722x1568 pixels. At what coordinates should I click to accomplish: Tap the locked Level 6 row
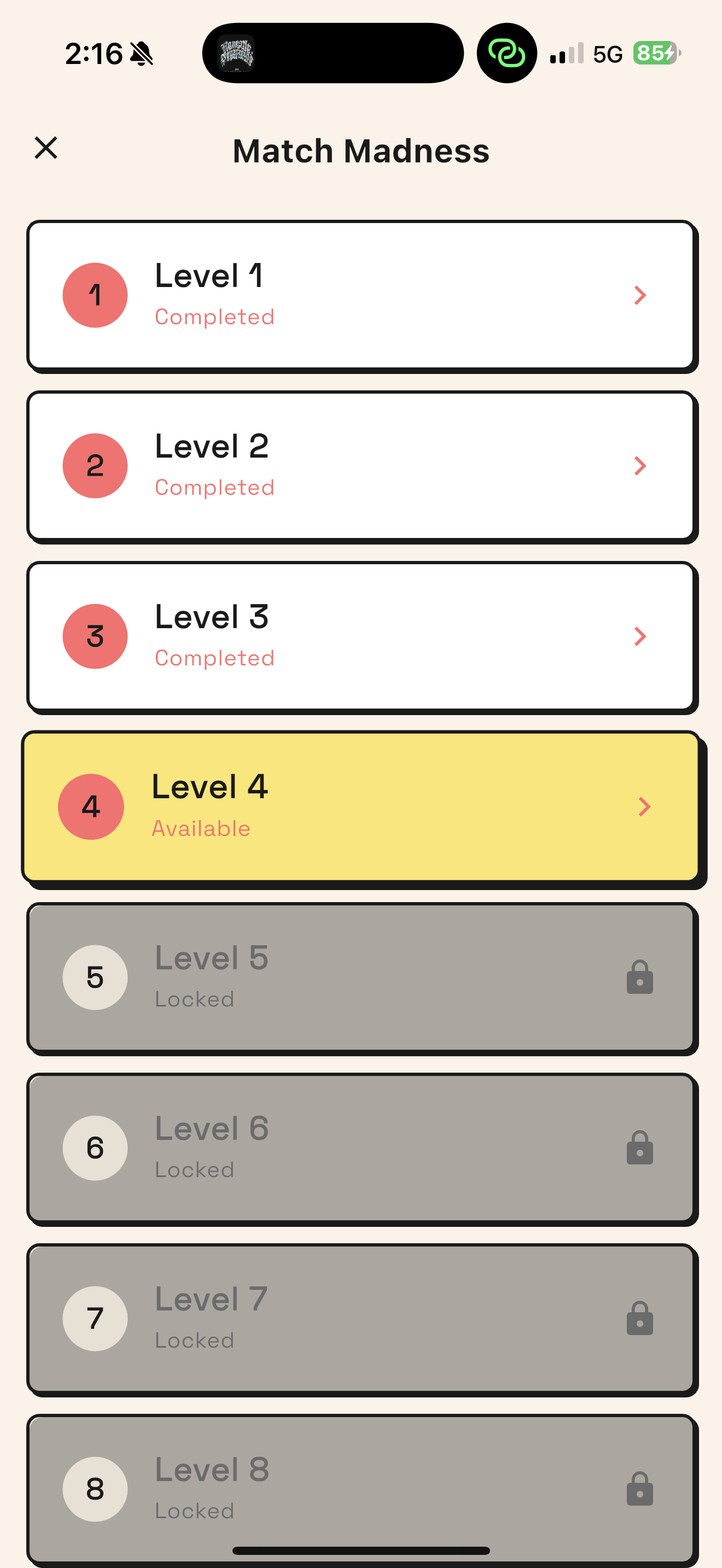pyautogui.click(x=361, y=1148)
